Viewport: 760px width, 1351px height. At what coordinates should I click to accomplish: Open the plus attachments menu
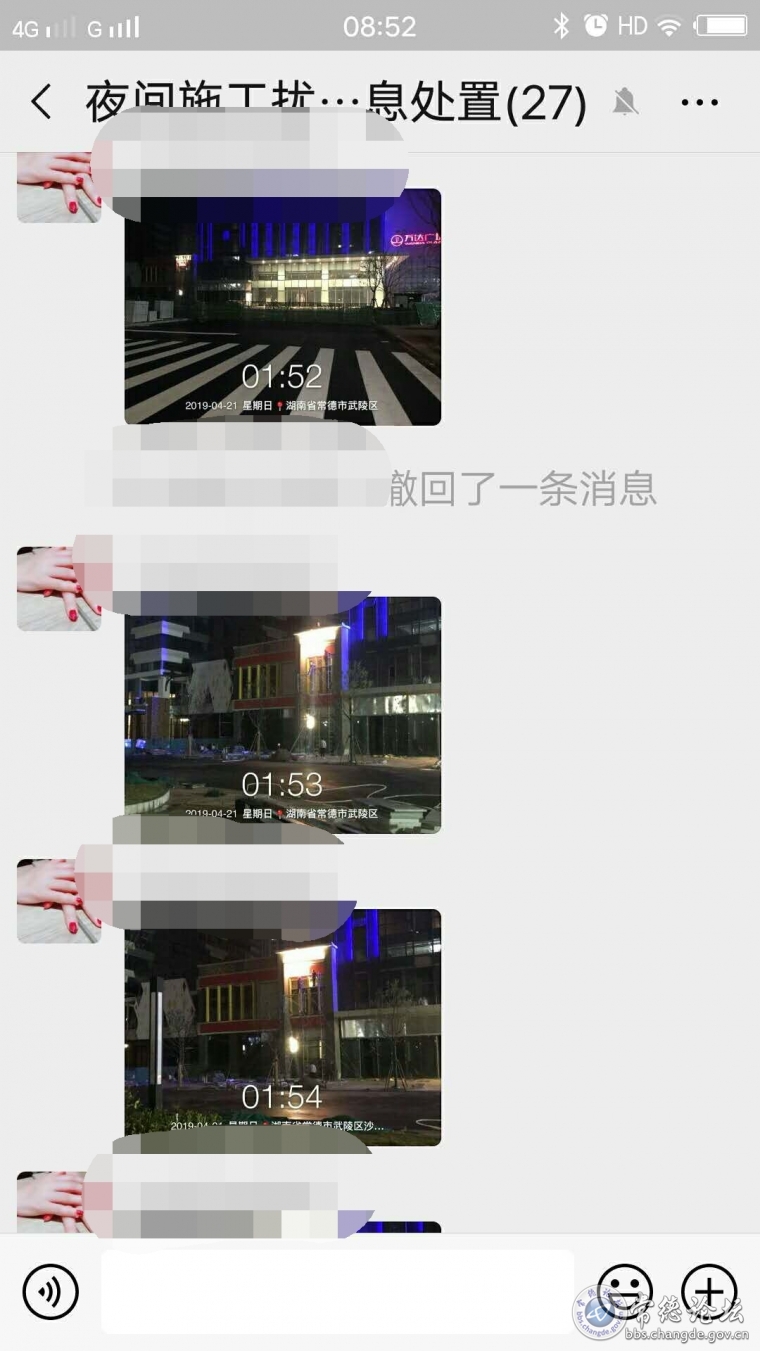click(x=709, y=1291)
